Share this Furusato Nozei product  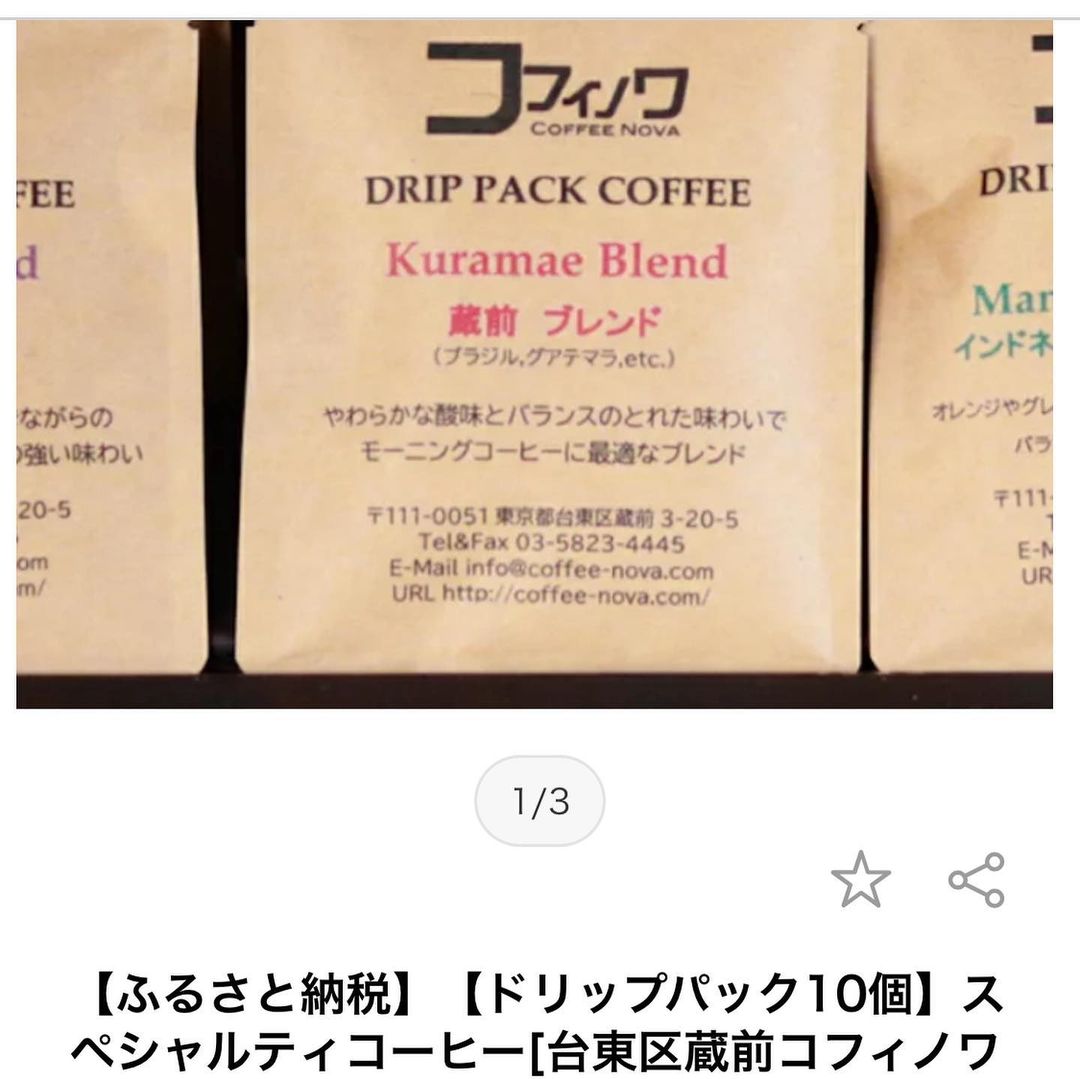[x=976, y=880]
